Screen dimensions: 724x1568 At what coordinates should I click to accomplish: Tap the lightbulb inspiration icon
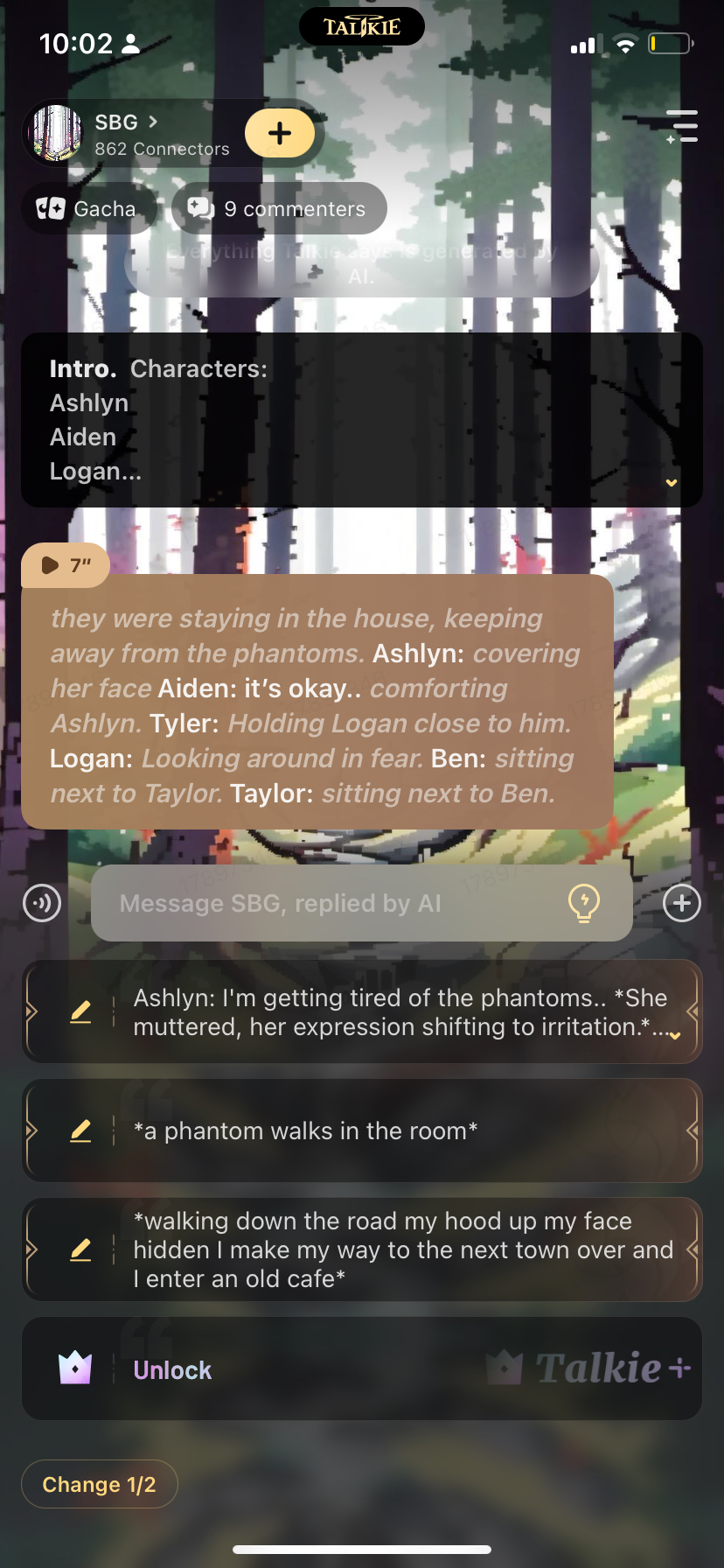click(x=583, y=903)
